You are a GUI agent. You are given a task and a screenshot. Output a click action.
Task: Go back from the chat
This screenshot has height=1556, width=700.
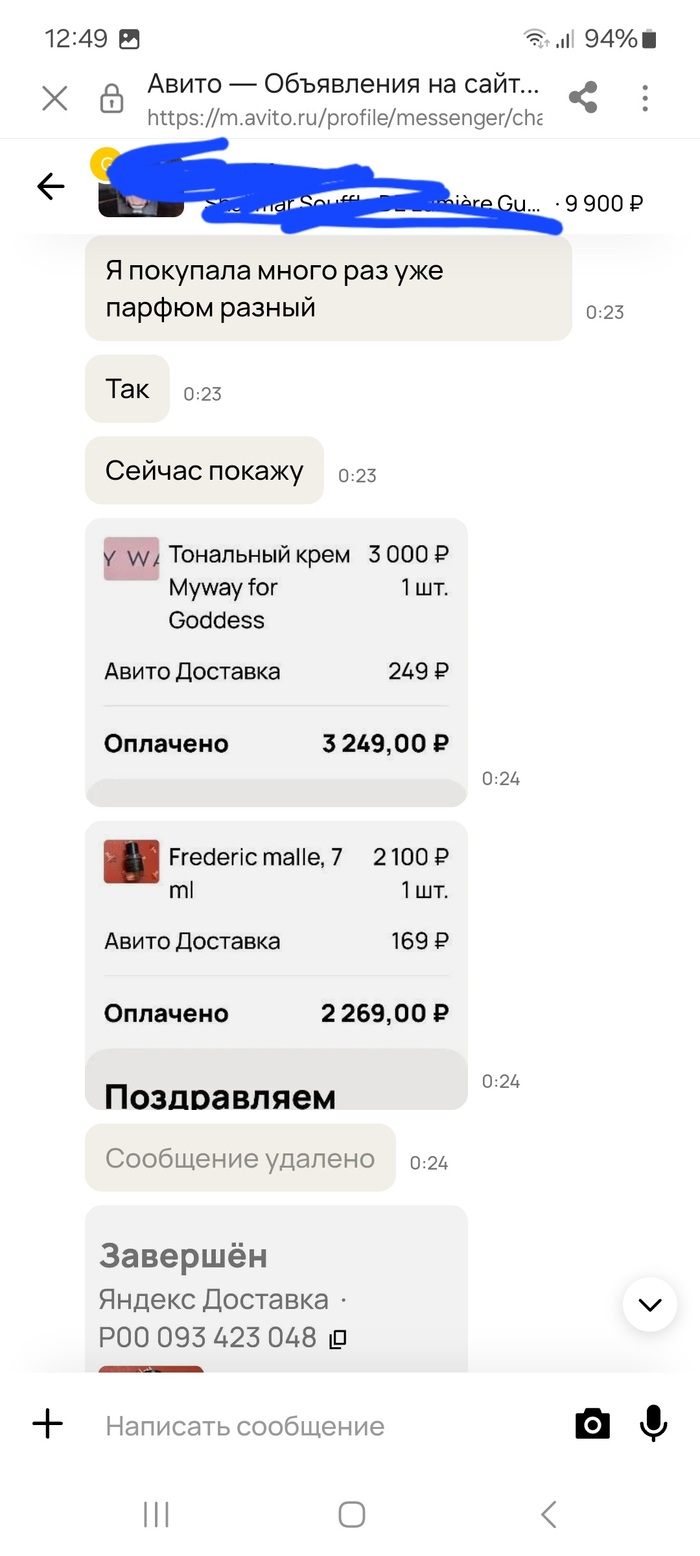pyautogui.click(x=50, y=186)
